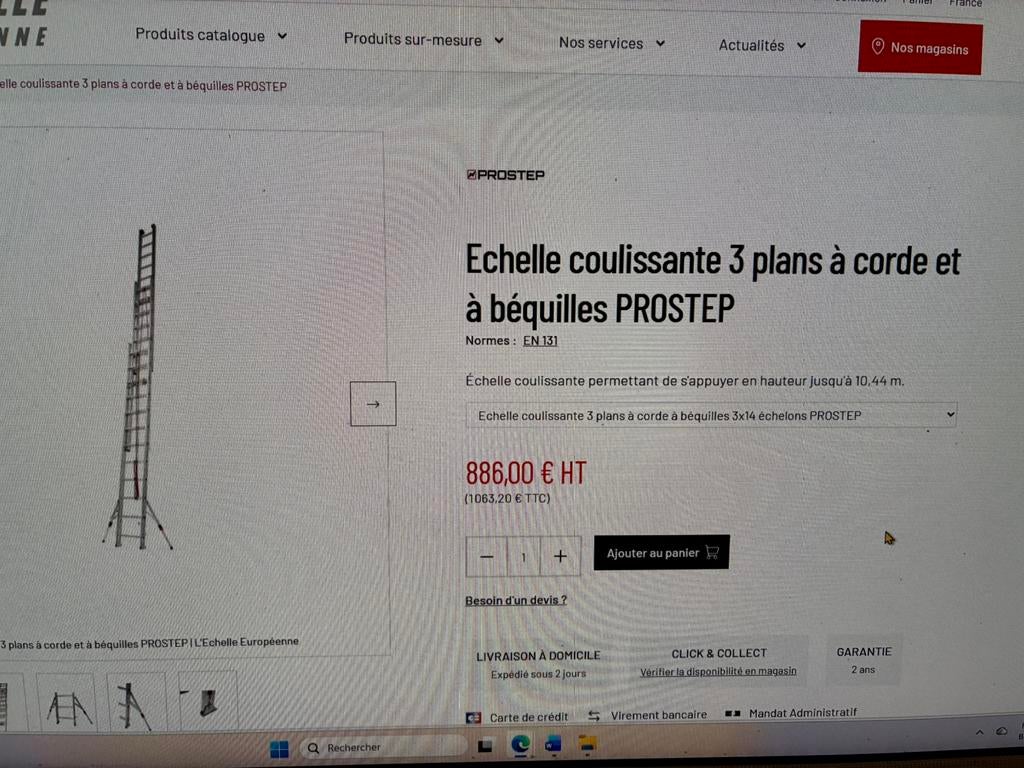1024x768 pixels.
Task: Check in-store availability link
Action: coord(718,672)
